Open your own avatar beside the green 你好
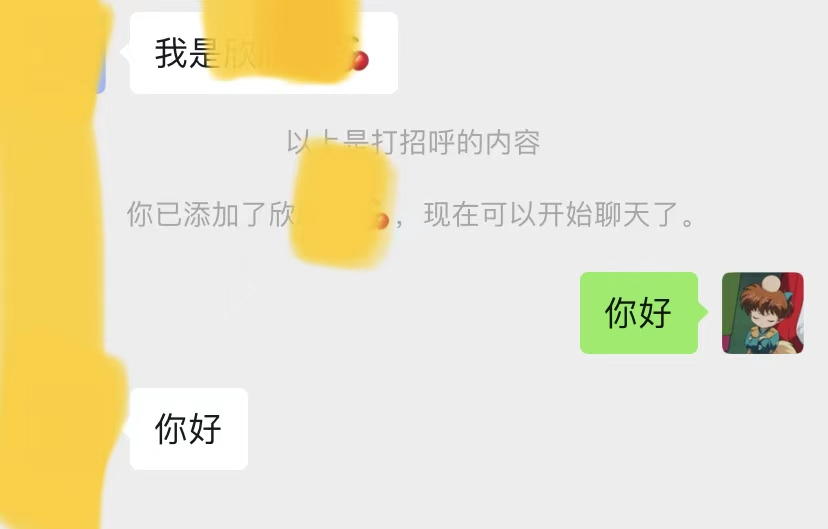This screenshot has width=828, height=529. coord(763,313)
